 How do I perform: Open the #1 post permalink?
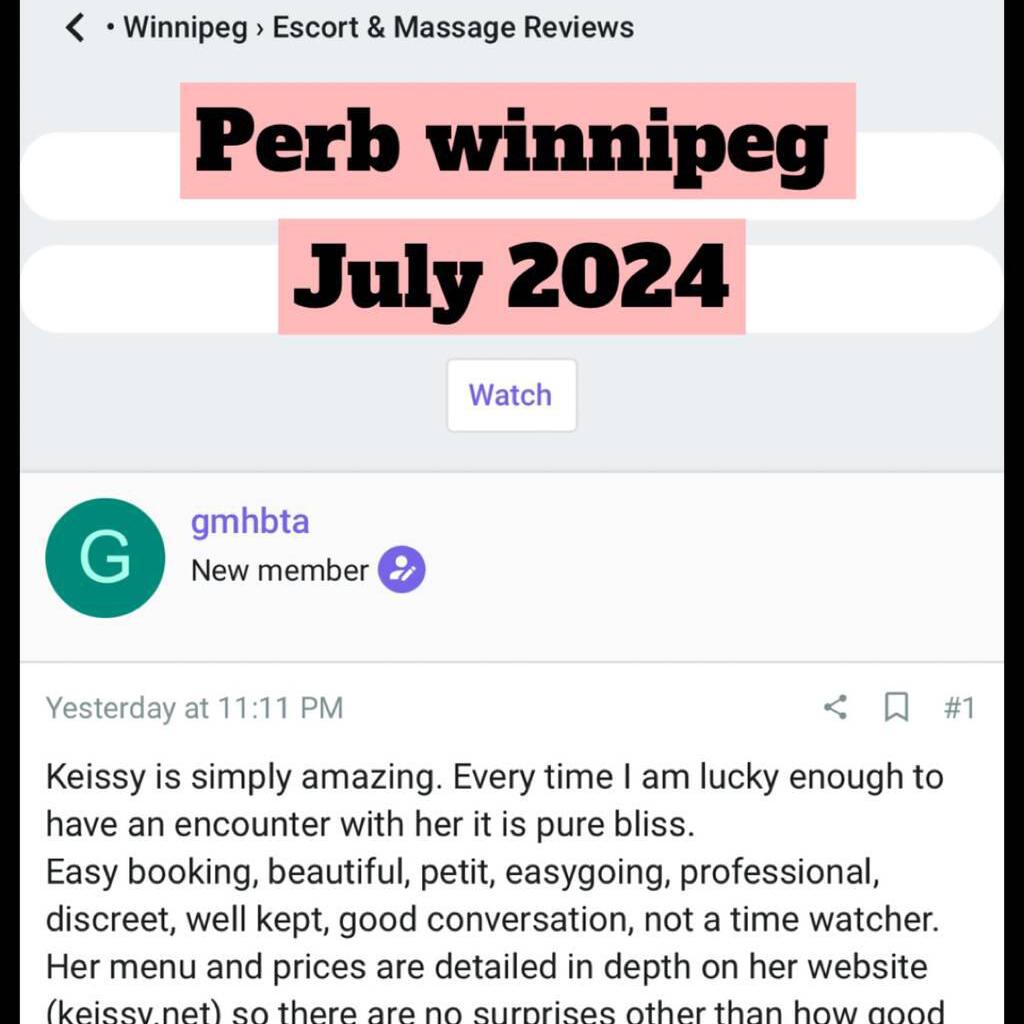pyautogui.click(x=958, y=708)
